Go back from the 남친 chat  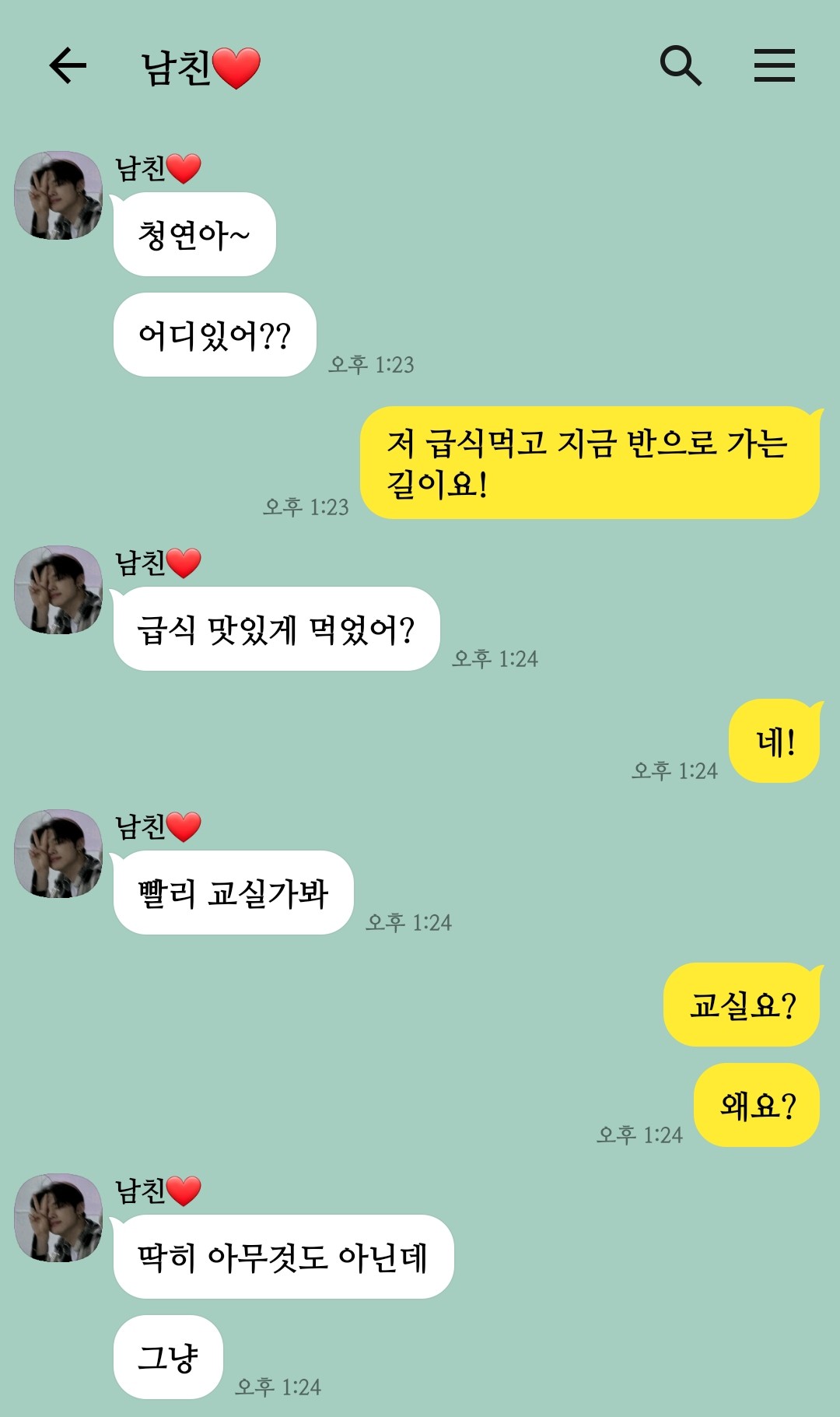point(68,65)
